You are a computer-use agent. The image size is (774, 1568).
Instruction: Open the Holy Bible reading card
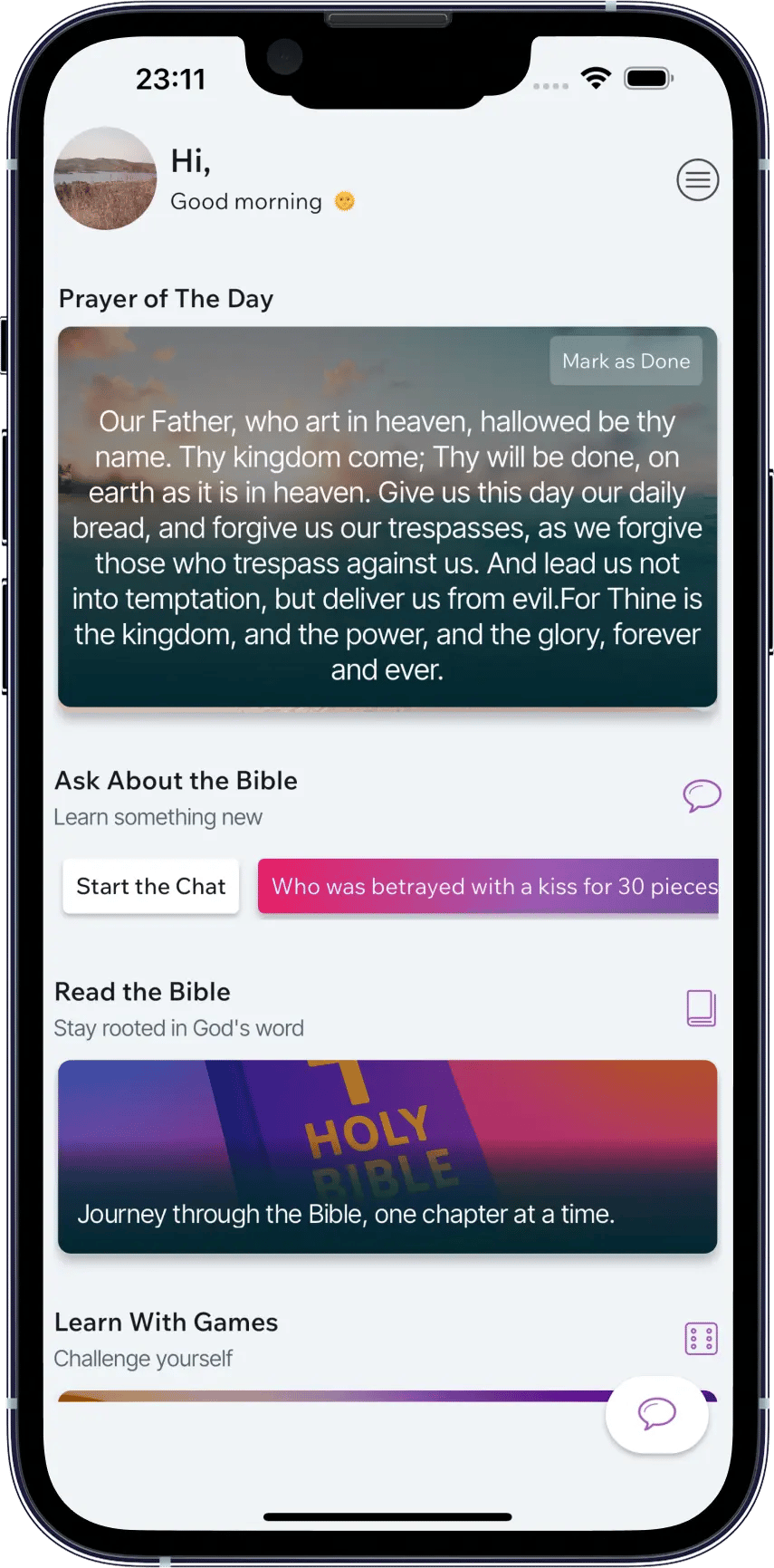[x=387, y=1157]
